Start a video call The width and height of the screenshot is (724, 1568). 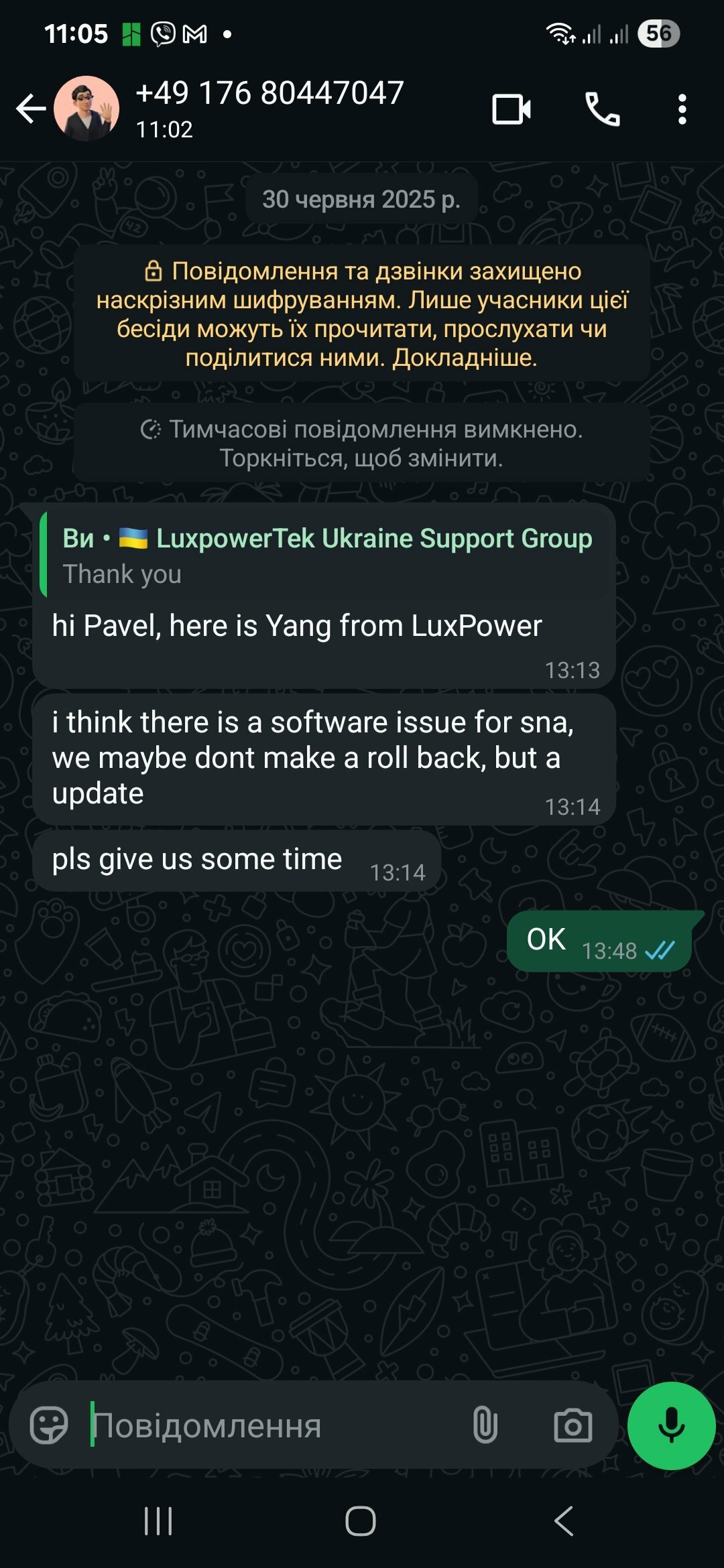[511, 109]
